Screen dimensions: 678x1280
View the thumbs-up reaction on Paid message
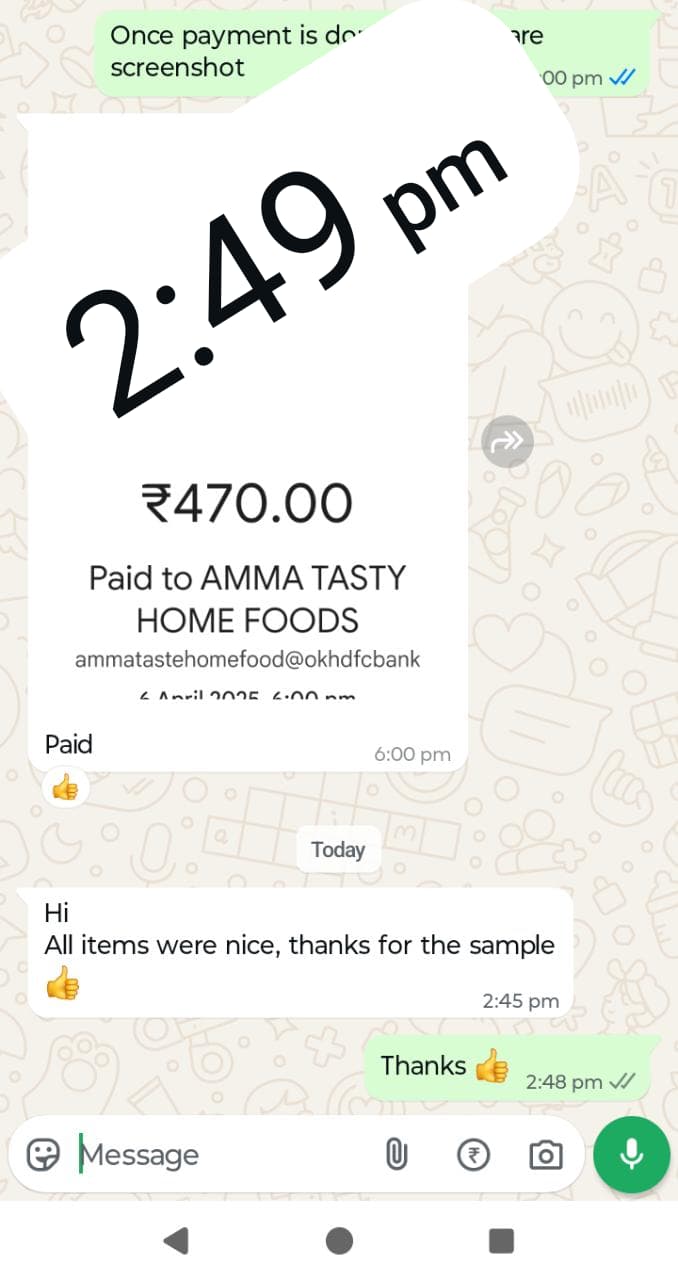(65, 788)
